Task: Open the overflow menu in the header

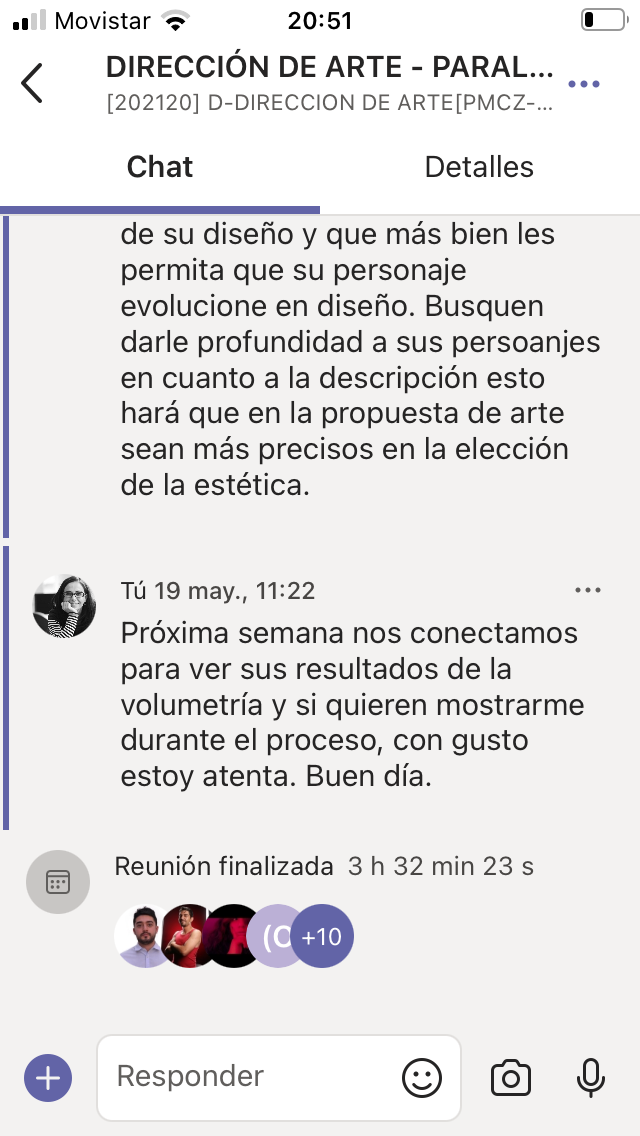Action: [583, 84]
